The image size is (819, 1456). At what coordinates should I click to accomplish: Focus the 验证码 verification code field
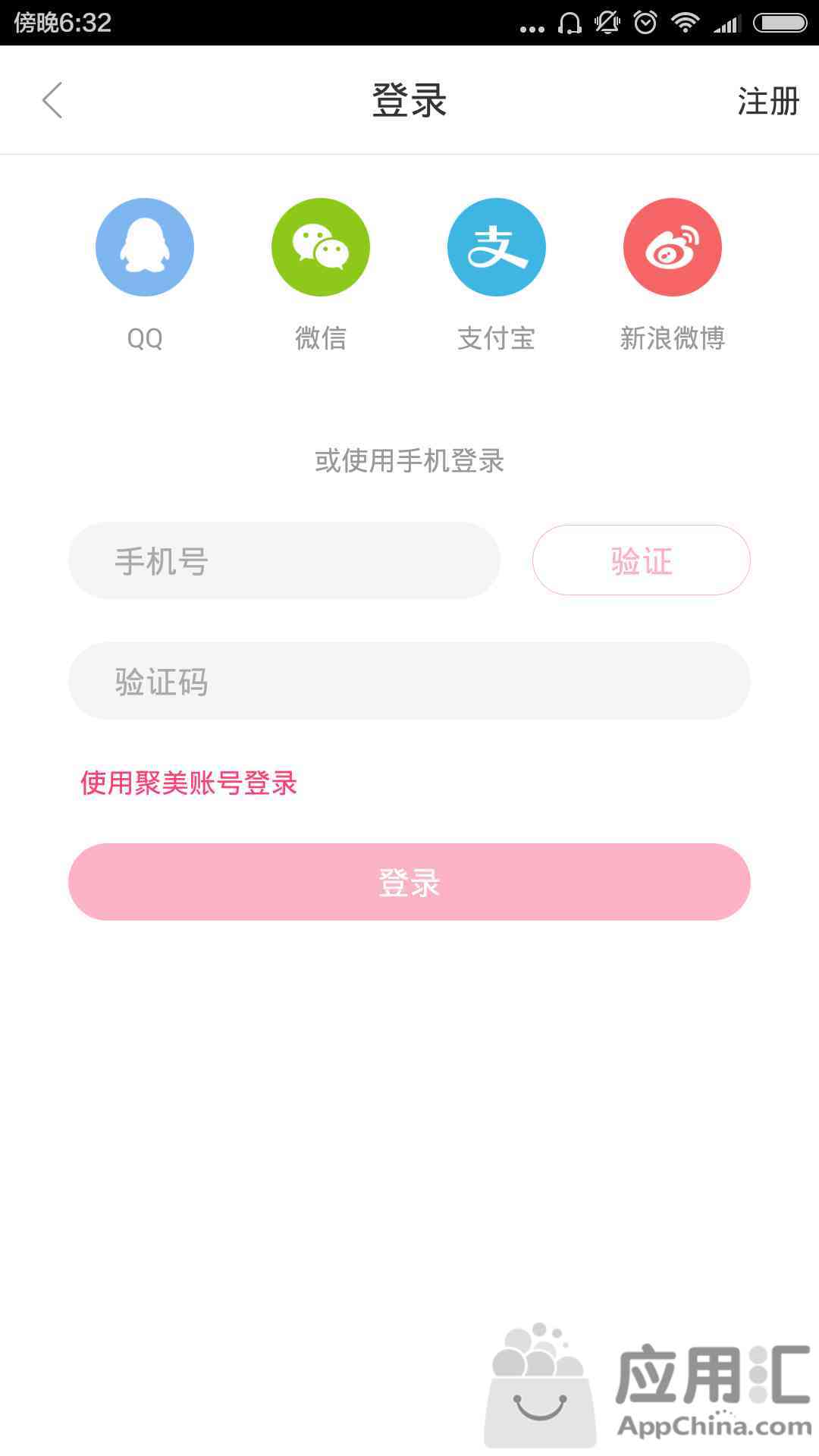point(409,681)
